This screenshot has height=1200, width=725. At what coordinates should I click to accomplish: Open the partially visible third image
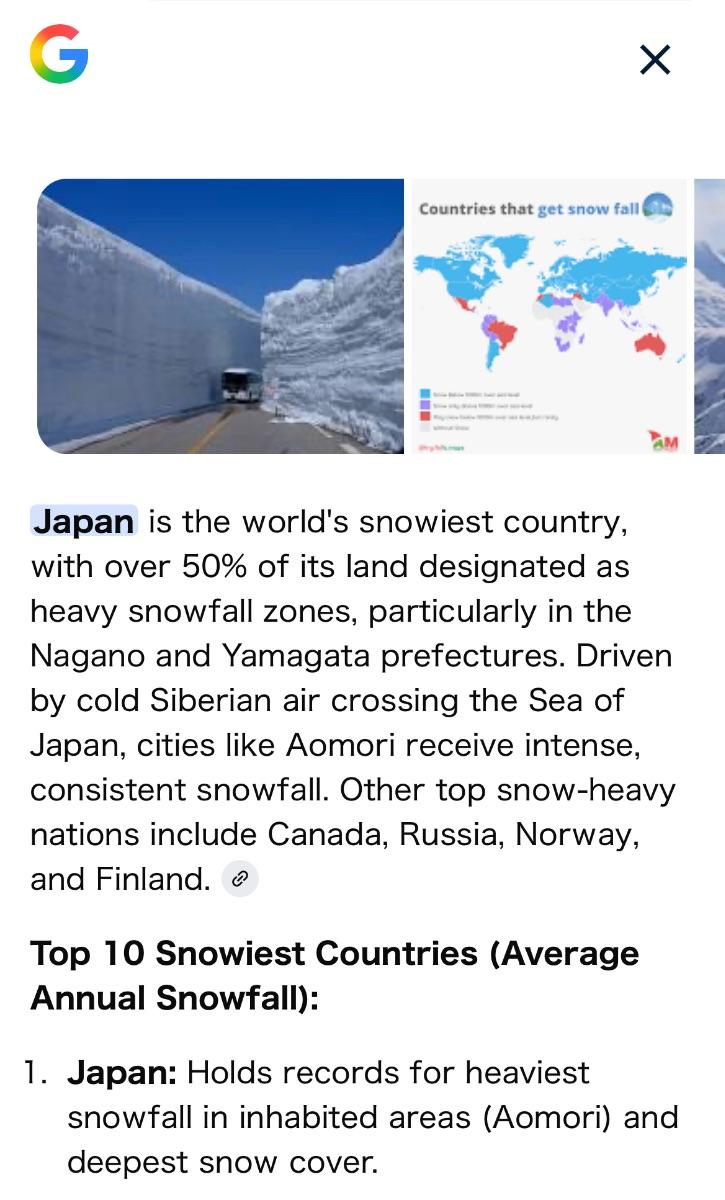pyautogui.click(x=709, y=316)
